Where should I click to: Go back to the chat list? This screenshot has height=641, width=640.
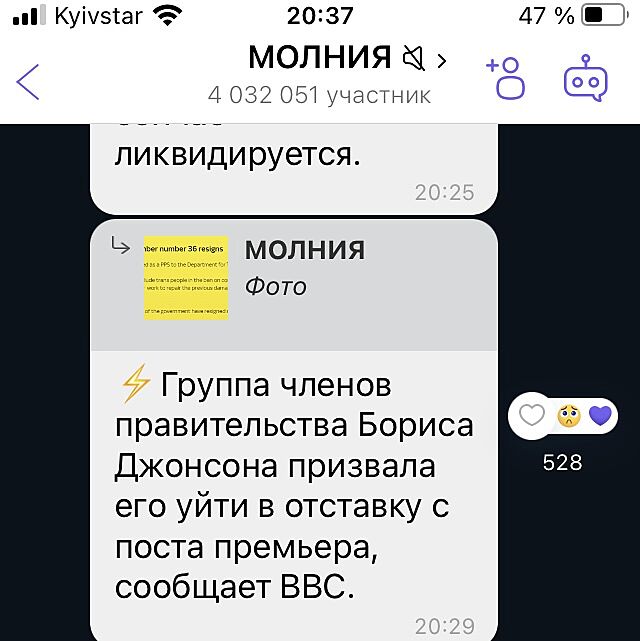click(x=28, y=80)
